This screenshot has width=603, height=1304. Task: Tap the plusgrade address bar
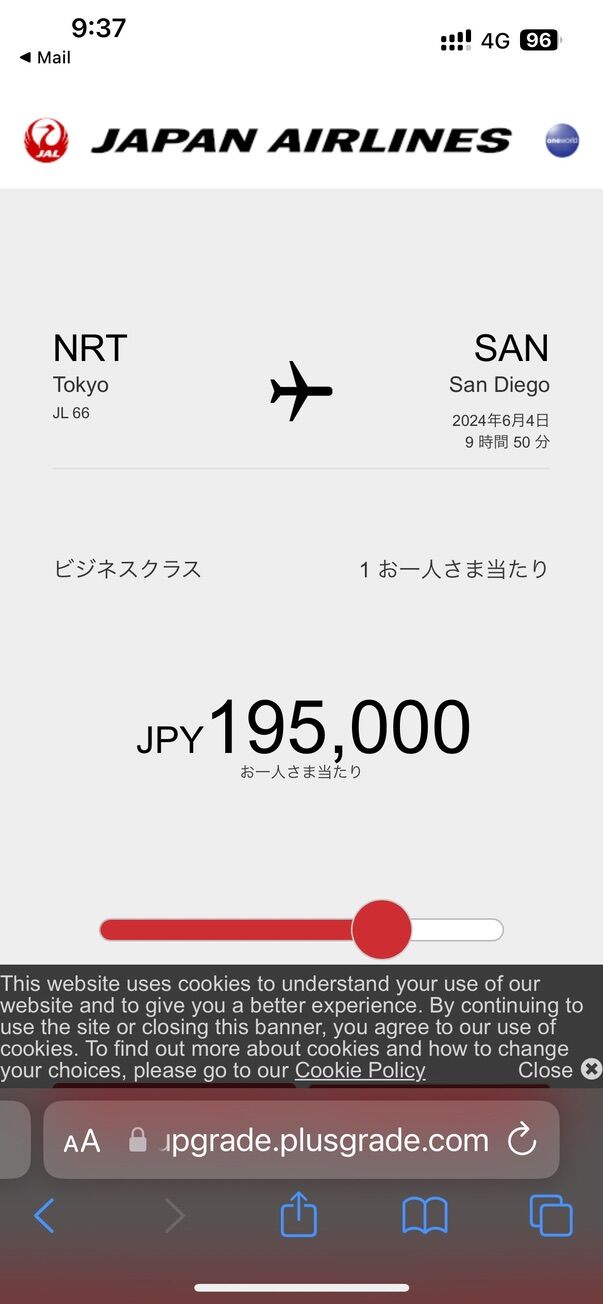(x=323, y=1140)
